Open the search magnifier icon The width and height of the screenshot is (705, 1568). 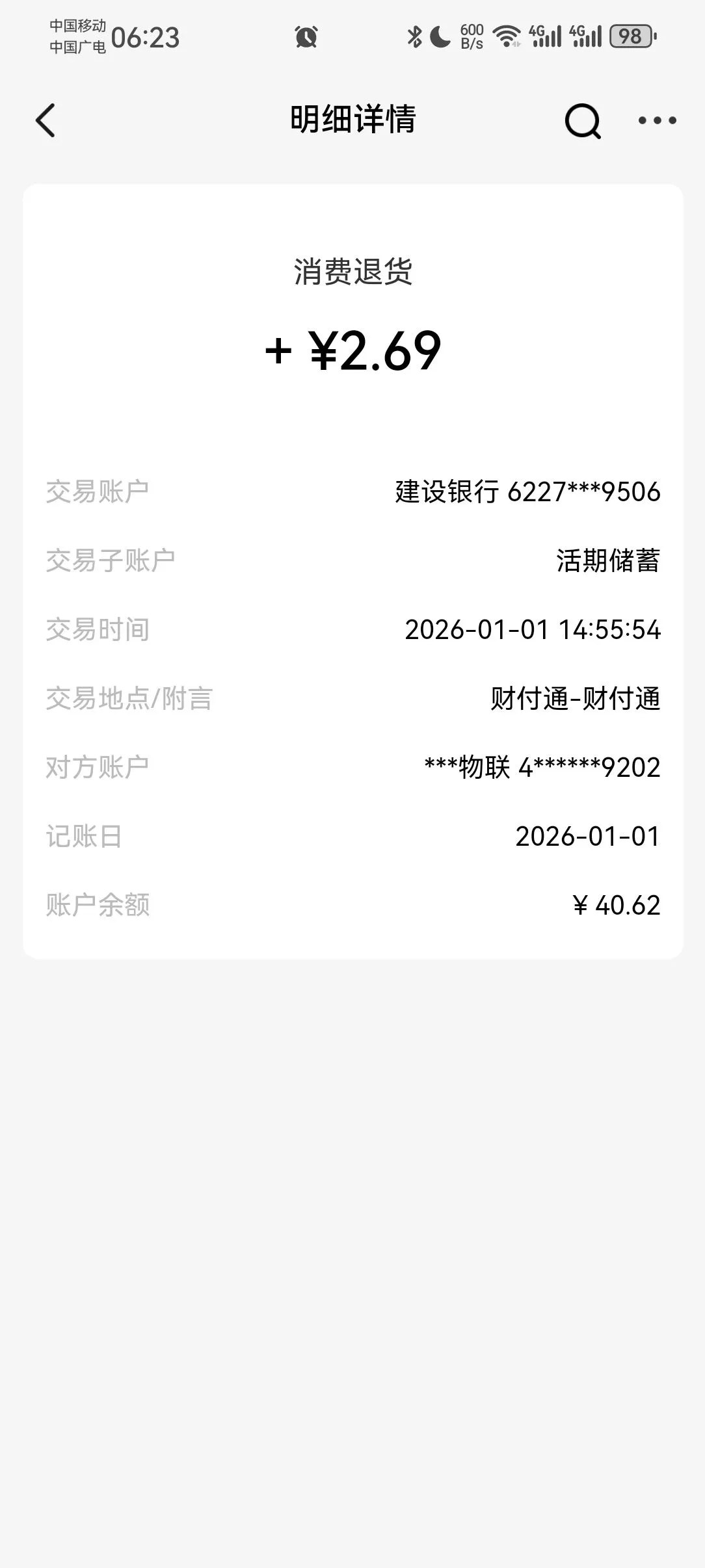point(582,120)
